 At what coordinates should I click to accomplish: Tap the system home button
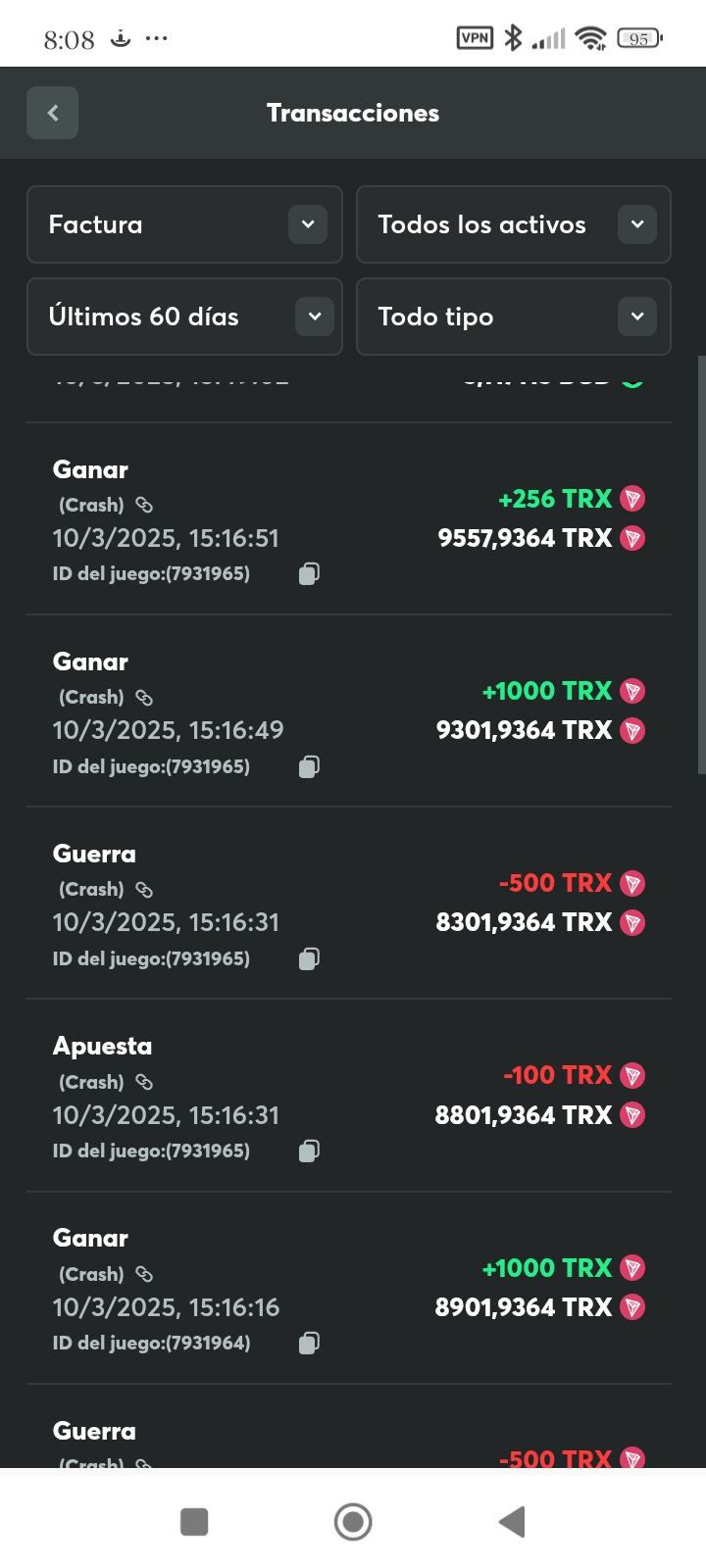click(353, 1522)
